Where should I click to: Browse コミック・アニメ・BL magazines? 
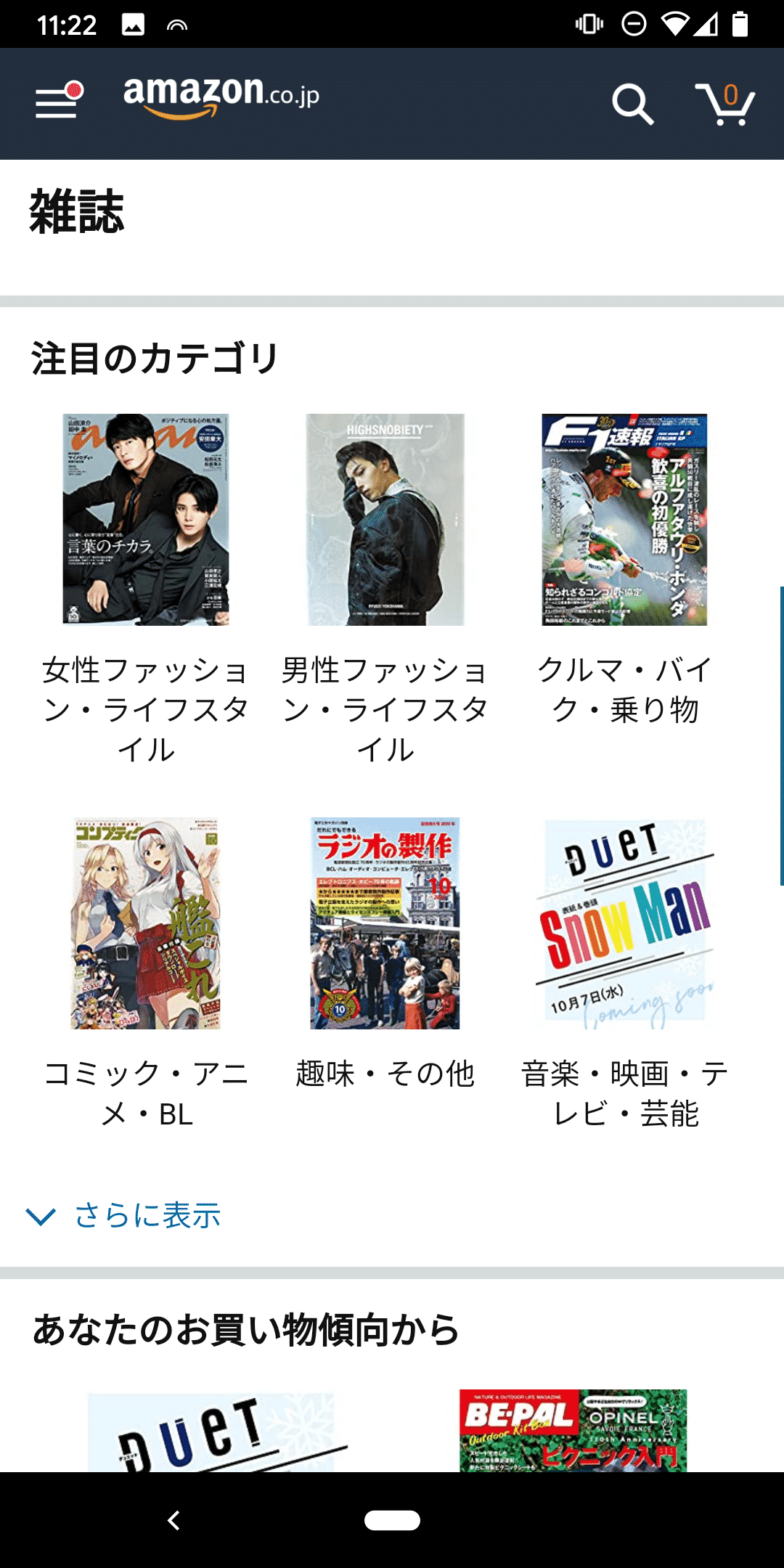click(x=146, y=973)
